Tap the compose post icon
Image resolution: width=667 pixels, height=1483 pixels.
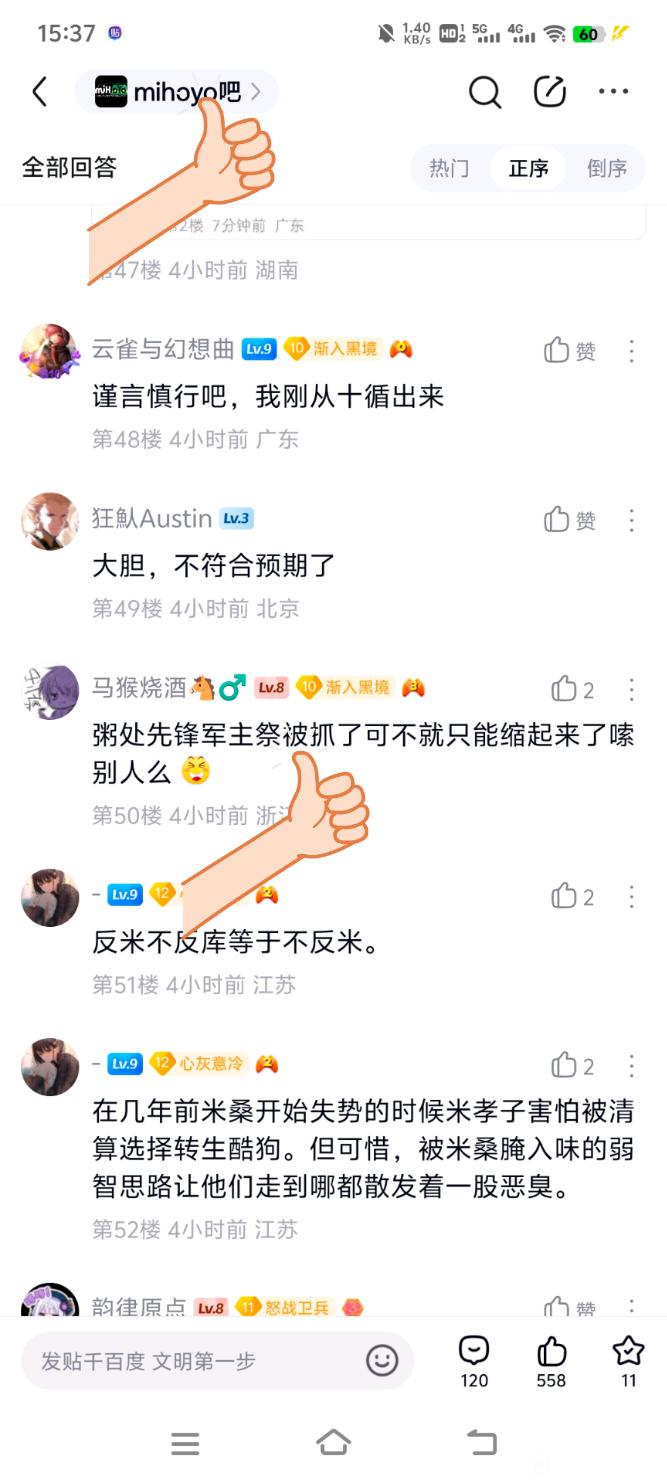[x=549, y=93]
